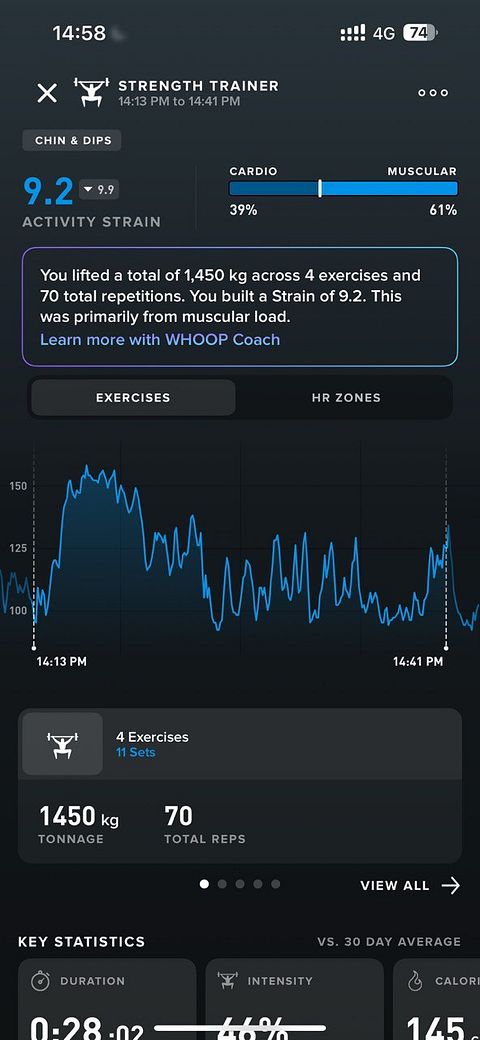The image size is (480, 1040).
Task: Tap the exercise card page indicator dots
Action: point(240,884)
